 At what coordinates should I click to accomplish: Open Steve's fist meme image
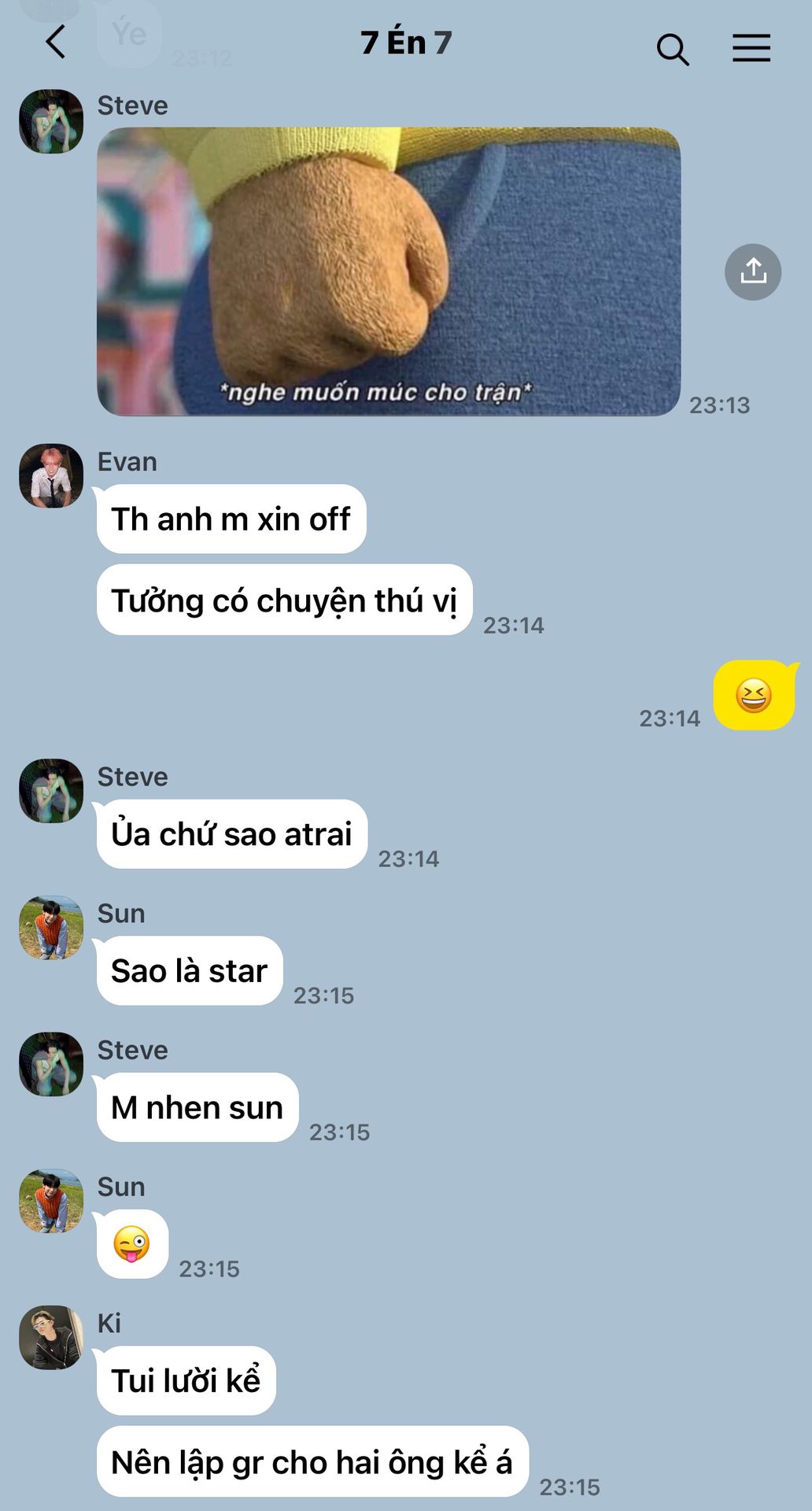point(389,272)
